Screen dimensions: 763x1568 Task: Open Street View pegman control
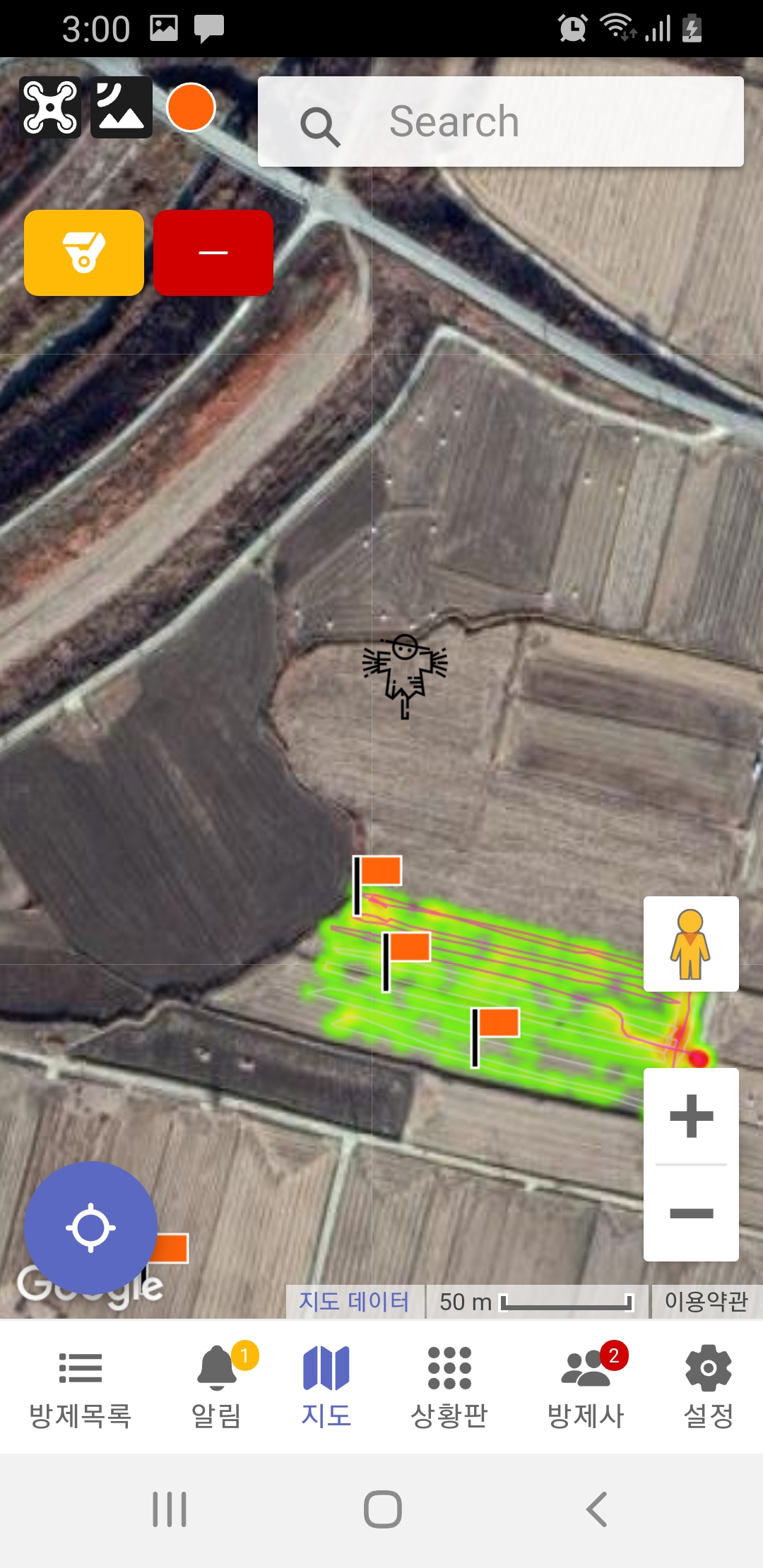691,944
